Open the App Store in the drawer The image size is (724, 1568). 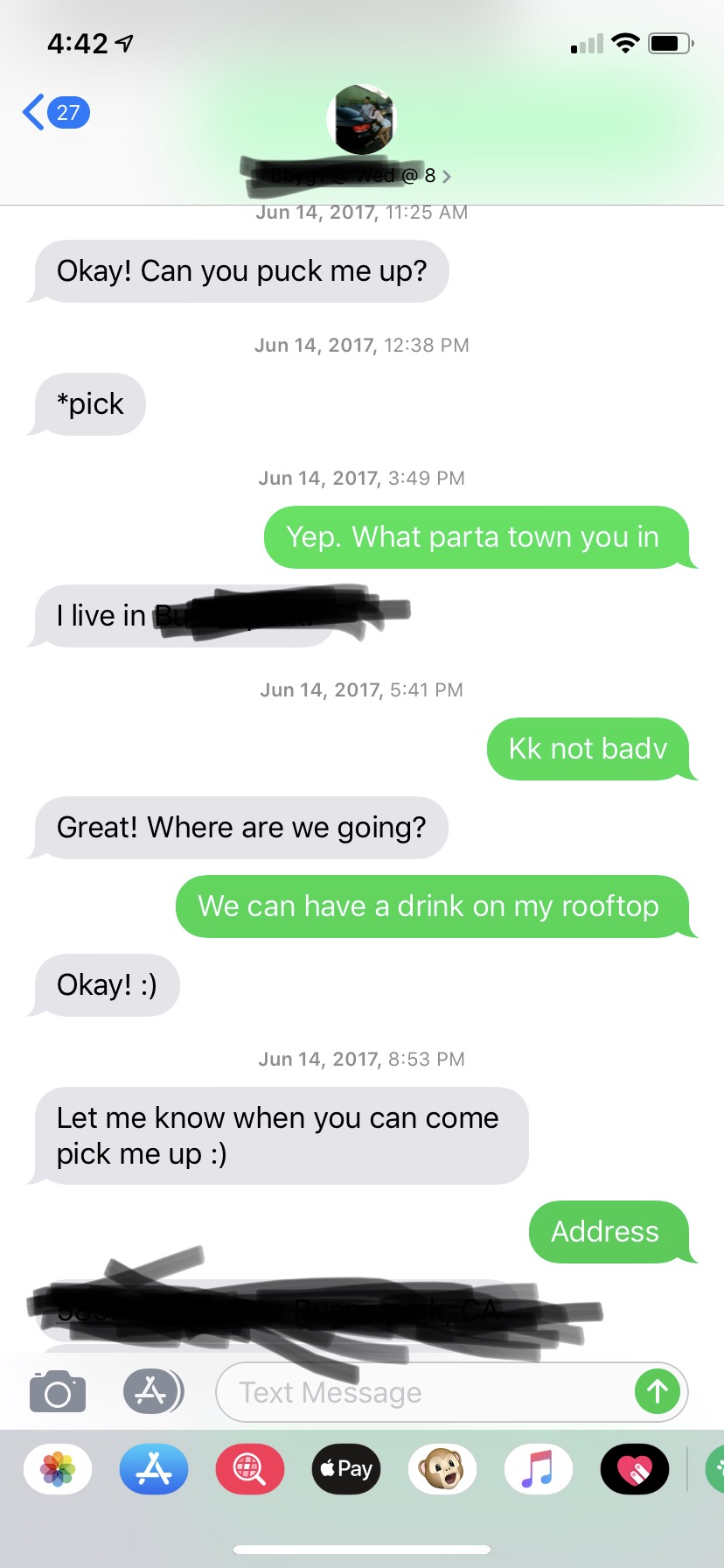tap(154, 1469)
